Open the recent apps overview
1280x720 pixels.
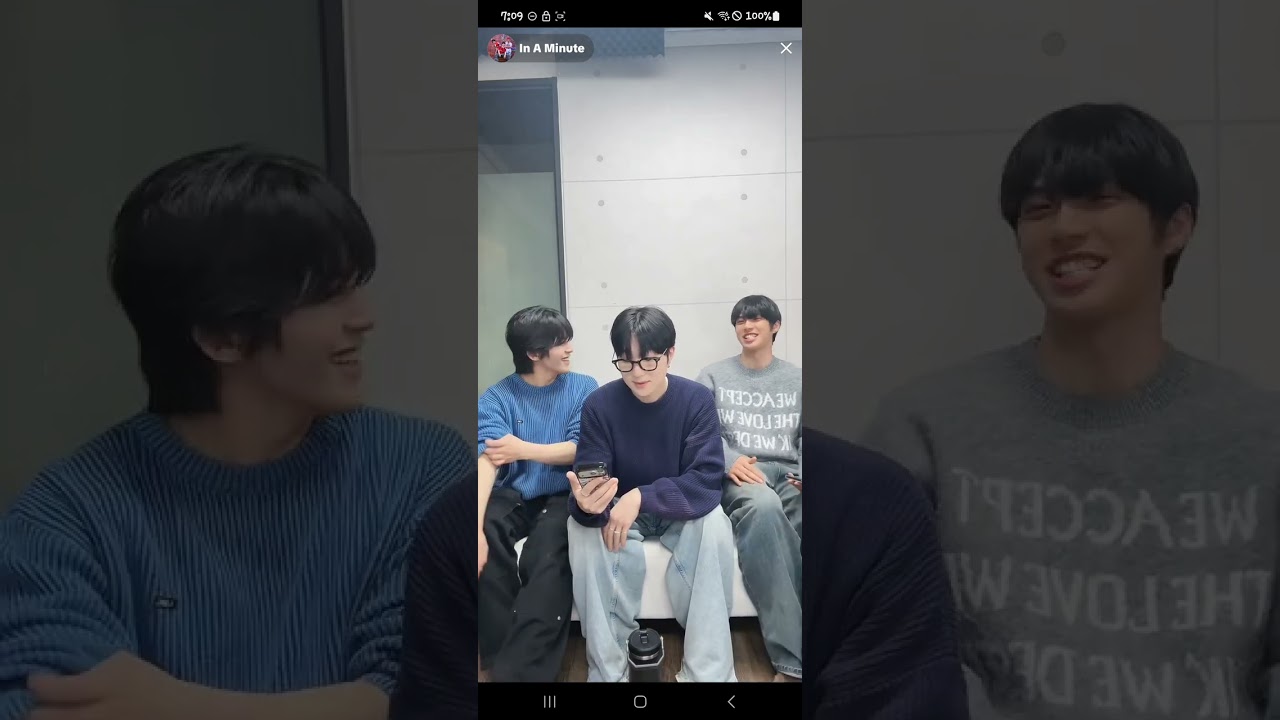coord(549,702)
